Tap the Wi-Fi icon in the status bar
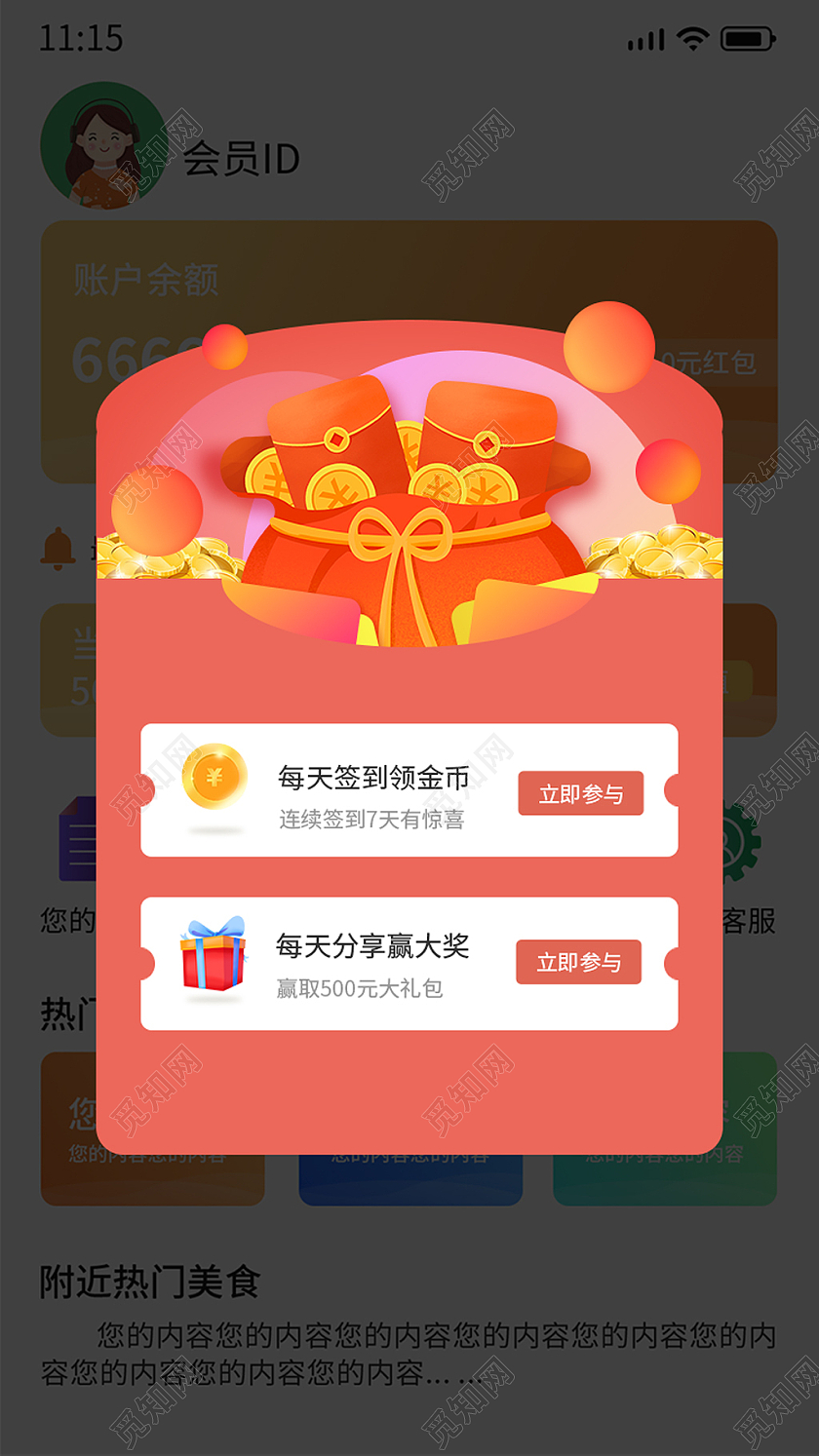The height and width of the screenshot is (1456, 819). click(x=694, y=40)
